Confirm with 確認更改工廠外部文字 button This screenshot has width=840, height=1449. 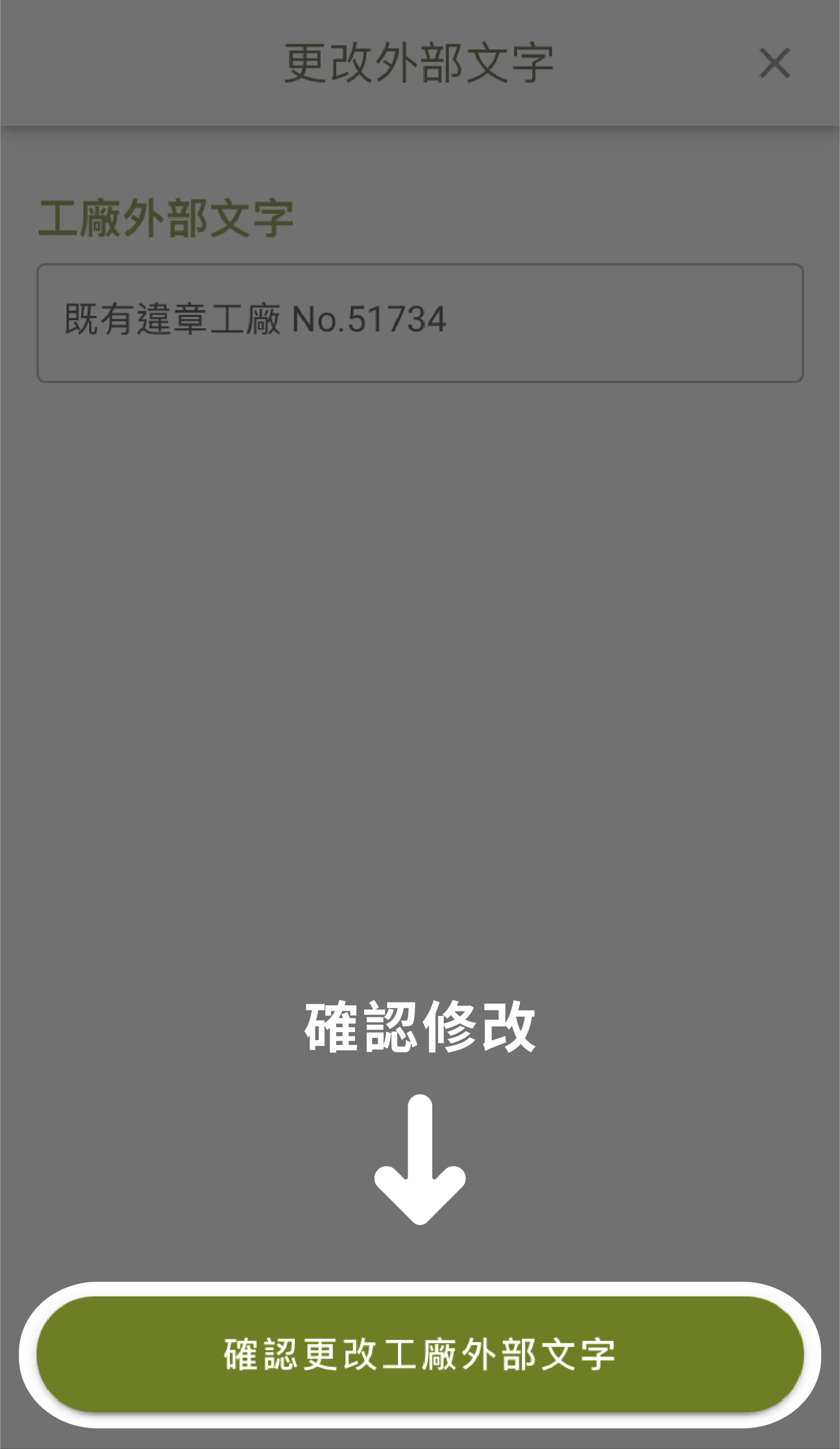[419, 1354]
